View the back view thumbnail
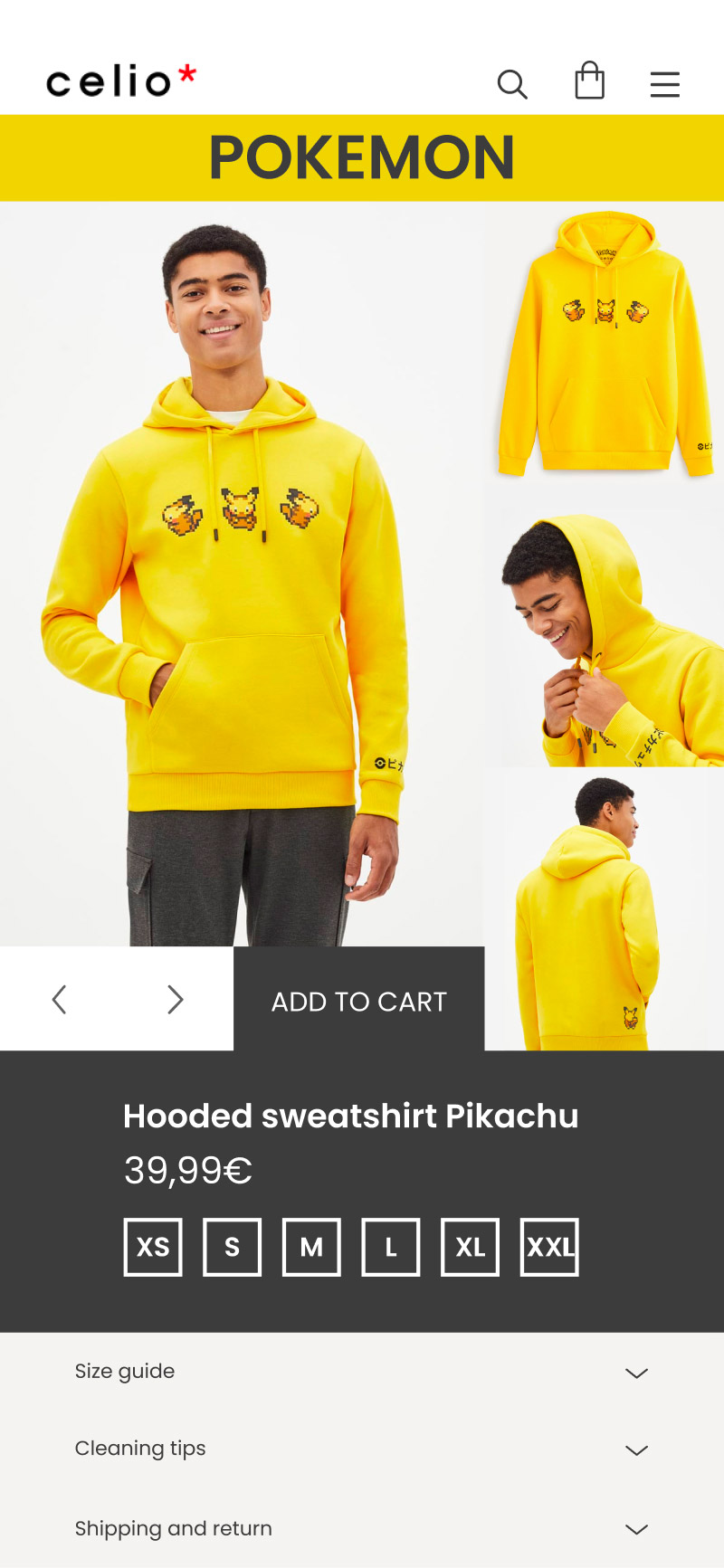Screen dimensions: 724x1568 (x=605, y=909)
